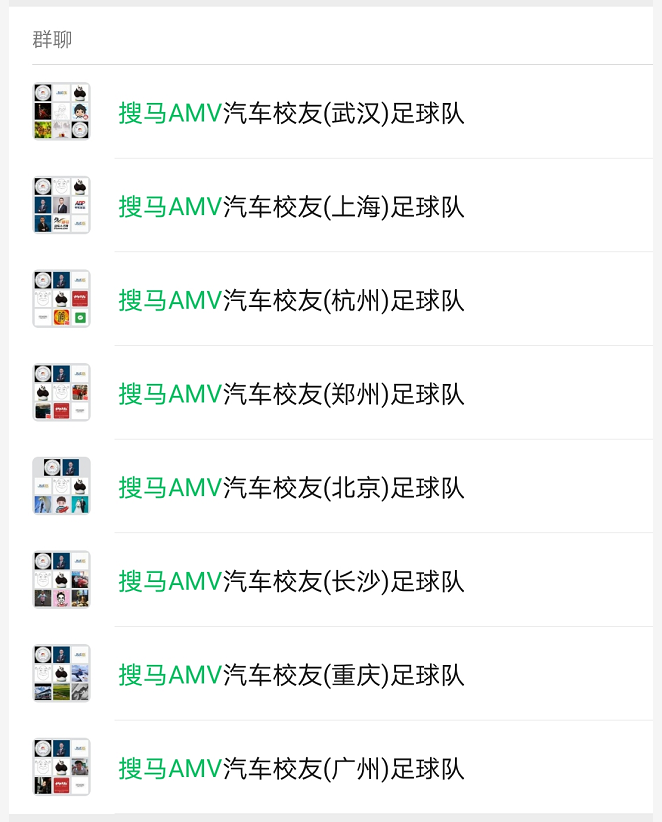Open the 重庆 足球队 group chat
The image size is (662, 822).
[291, 675]
